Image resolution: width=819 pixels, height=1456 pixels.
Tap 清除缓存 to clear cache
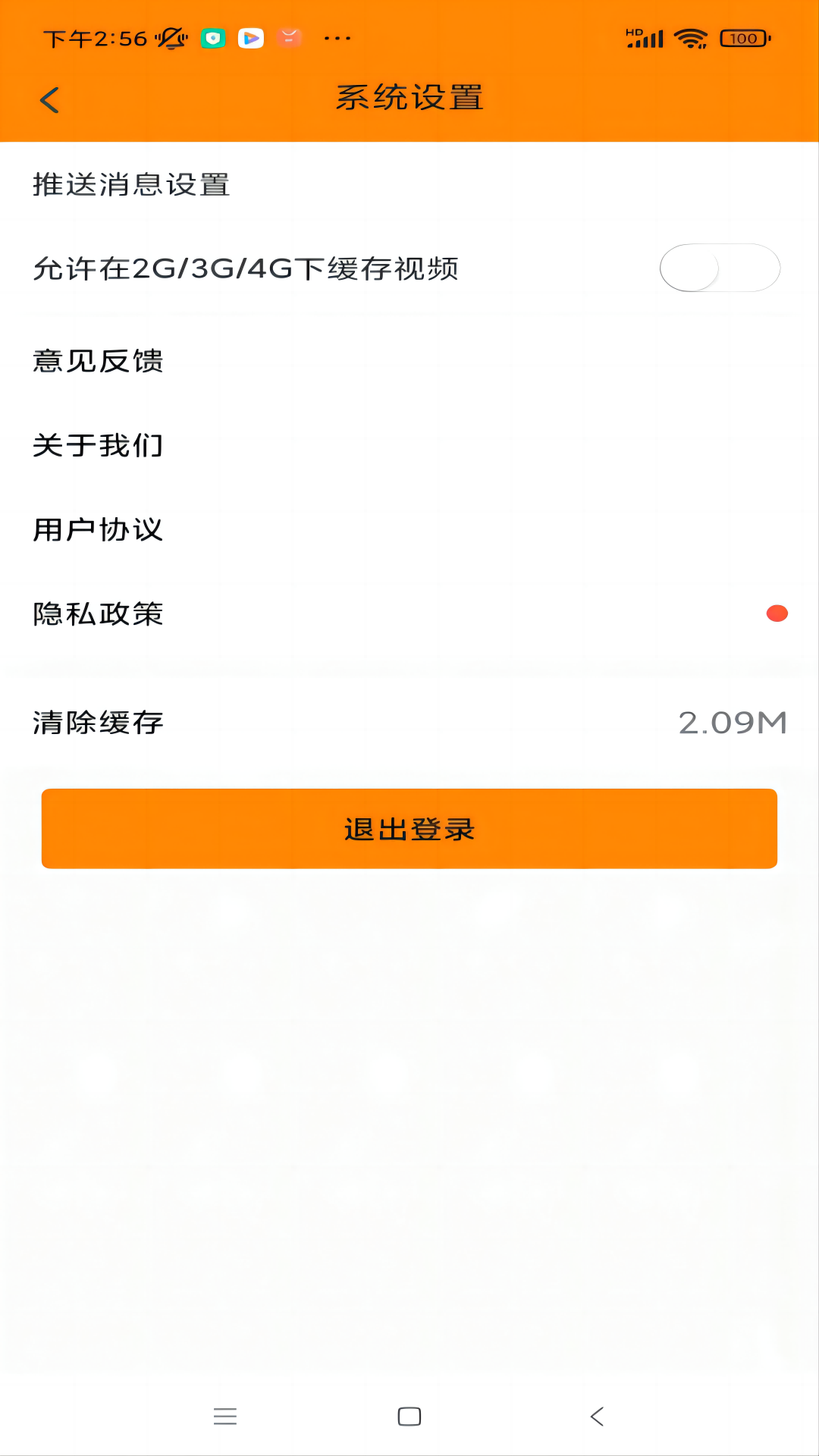(x=99, y=722)
